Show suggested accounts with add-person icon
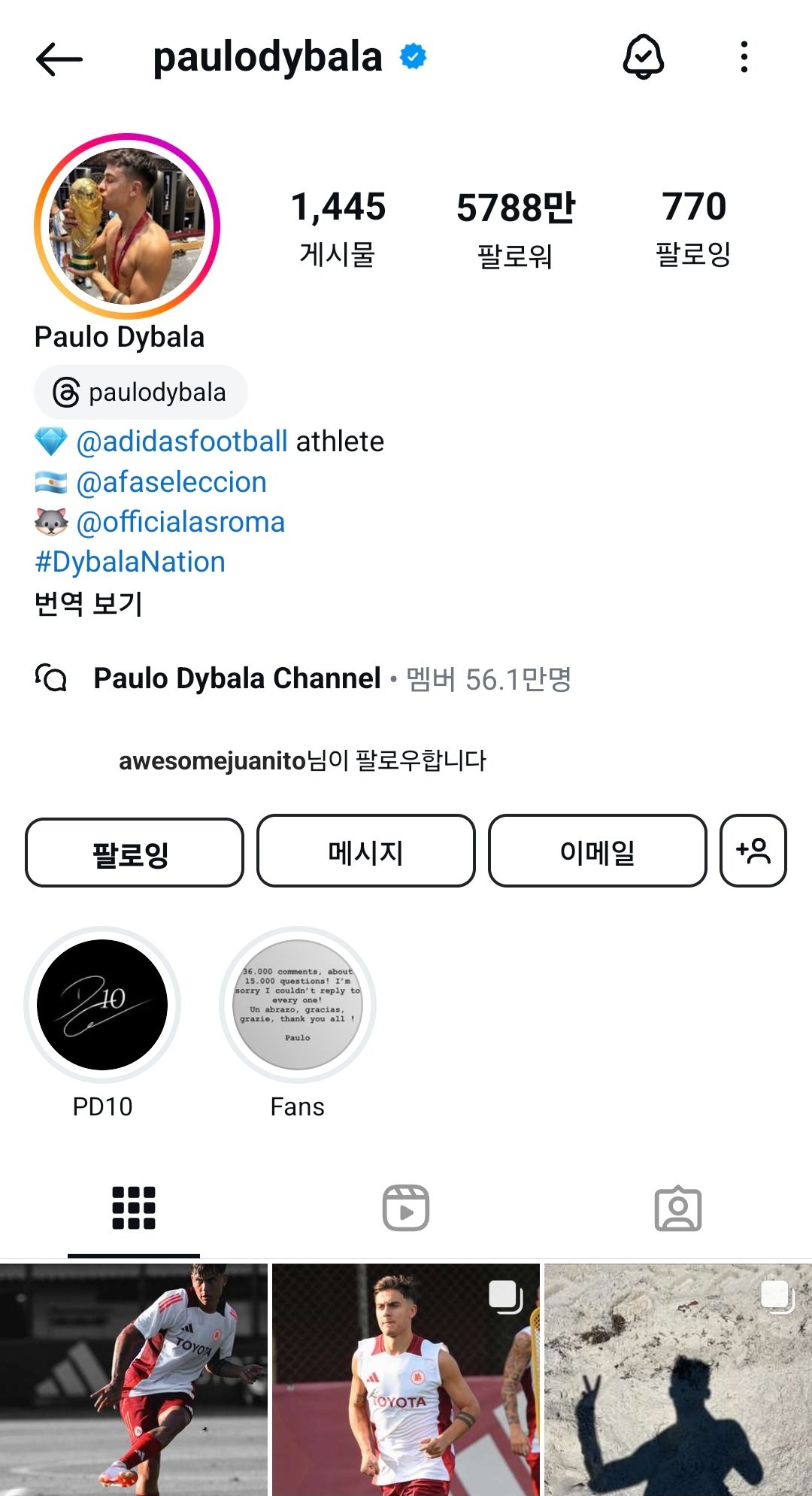Viewport: 812px width, 1496px height. coord(753,851)
